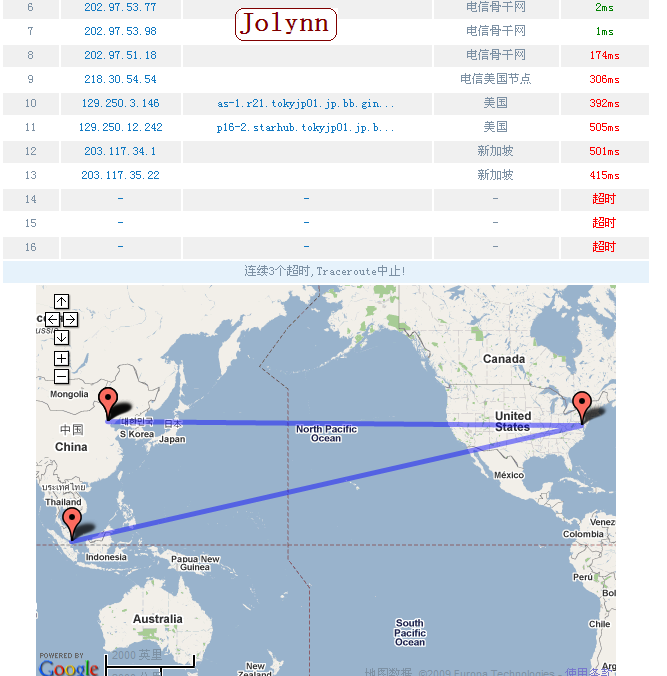The image size is (667, 676).
Task: Open the 使用条款 terms link
Action: click(x=589, y=671)
